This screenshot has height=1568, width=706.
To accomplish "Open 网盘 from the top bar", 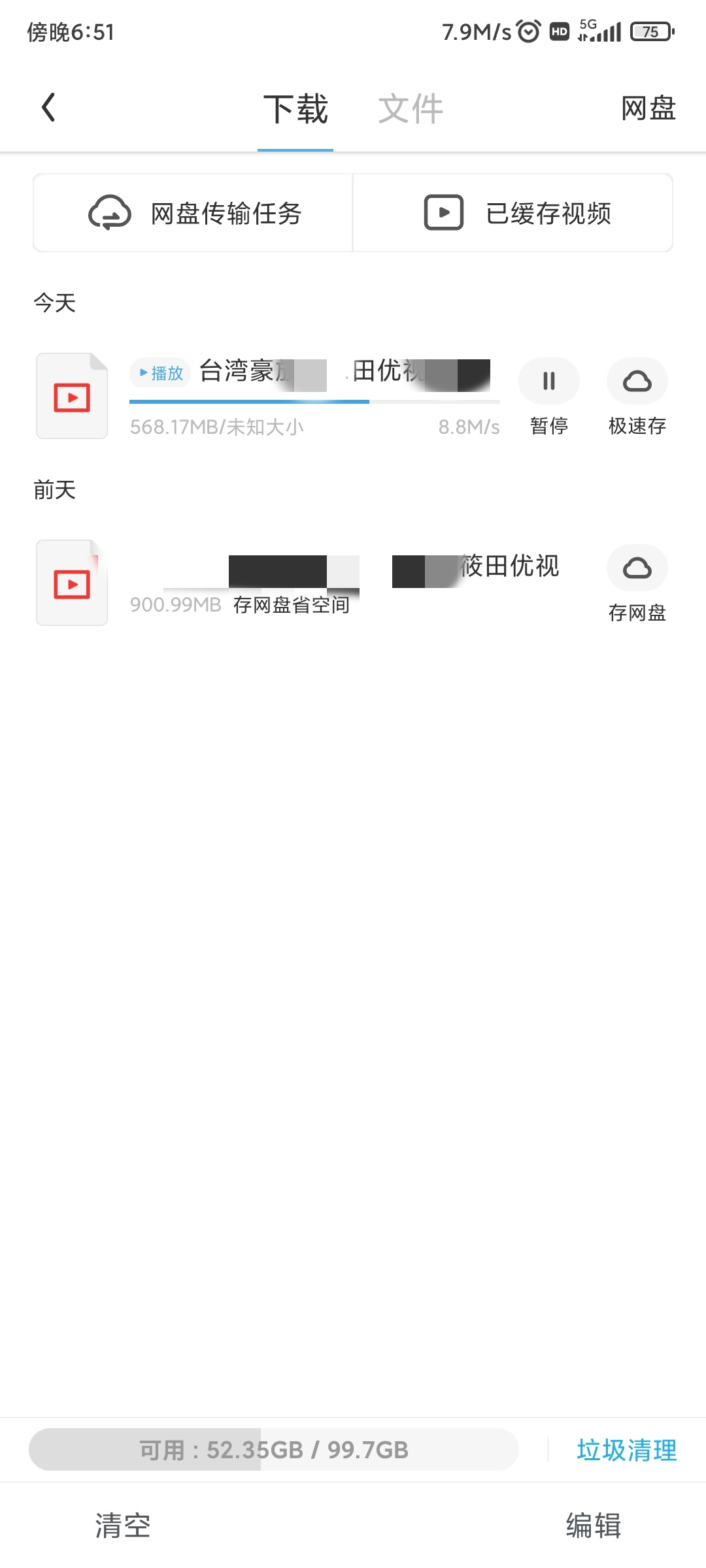I will click(648, 108).
